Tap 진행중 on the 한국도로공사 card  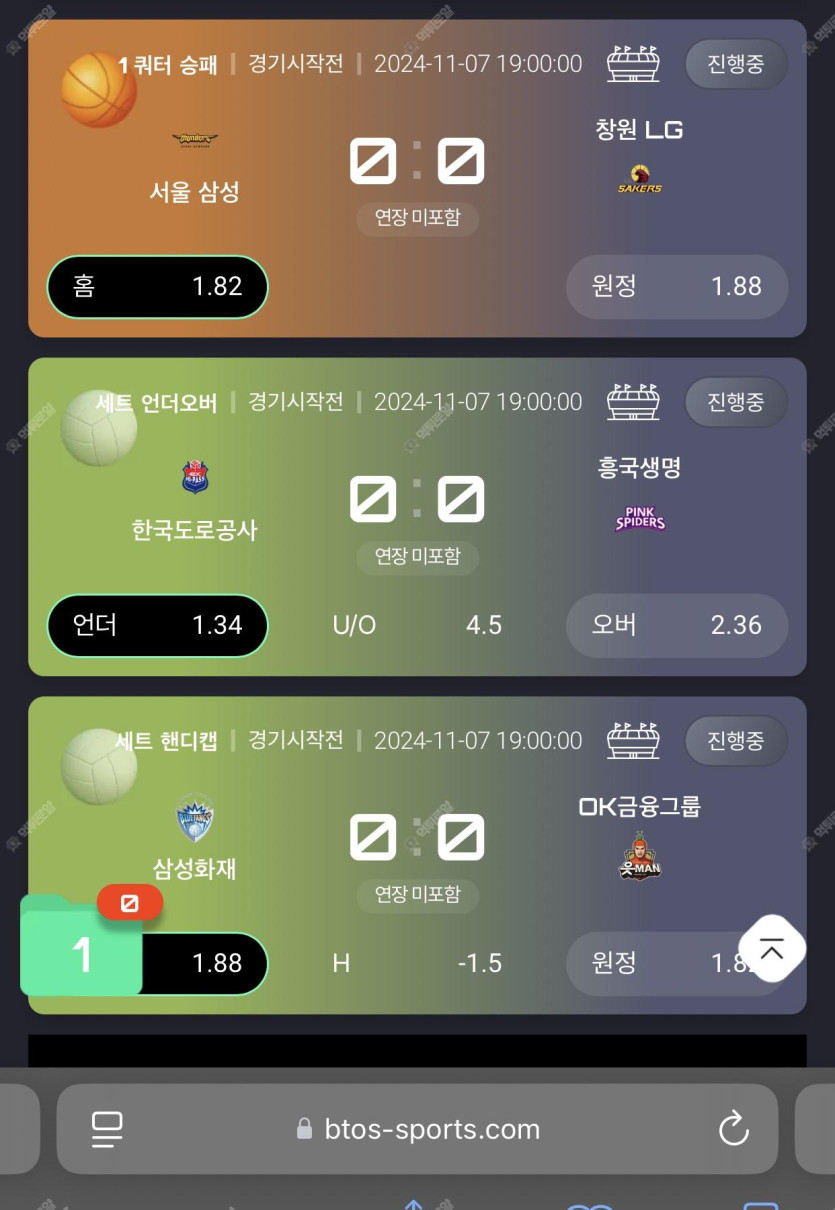tap(735, 402)
